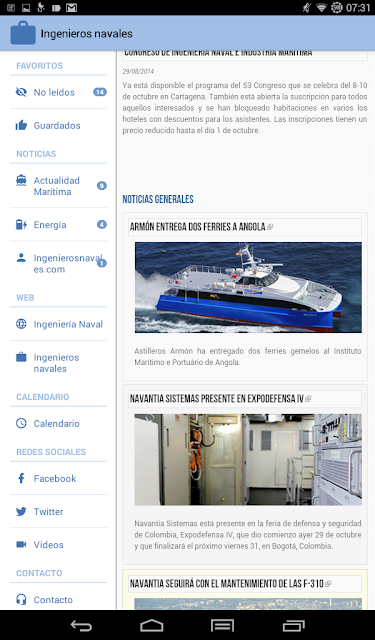Screen dimensions: 375x640
Task: Go back with system back button
Action: (x=81, y=625)
